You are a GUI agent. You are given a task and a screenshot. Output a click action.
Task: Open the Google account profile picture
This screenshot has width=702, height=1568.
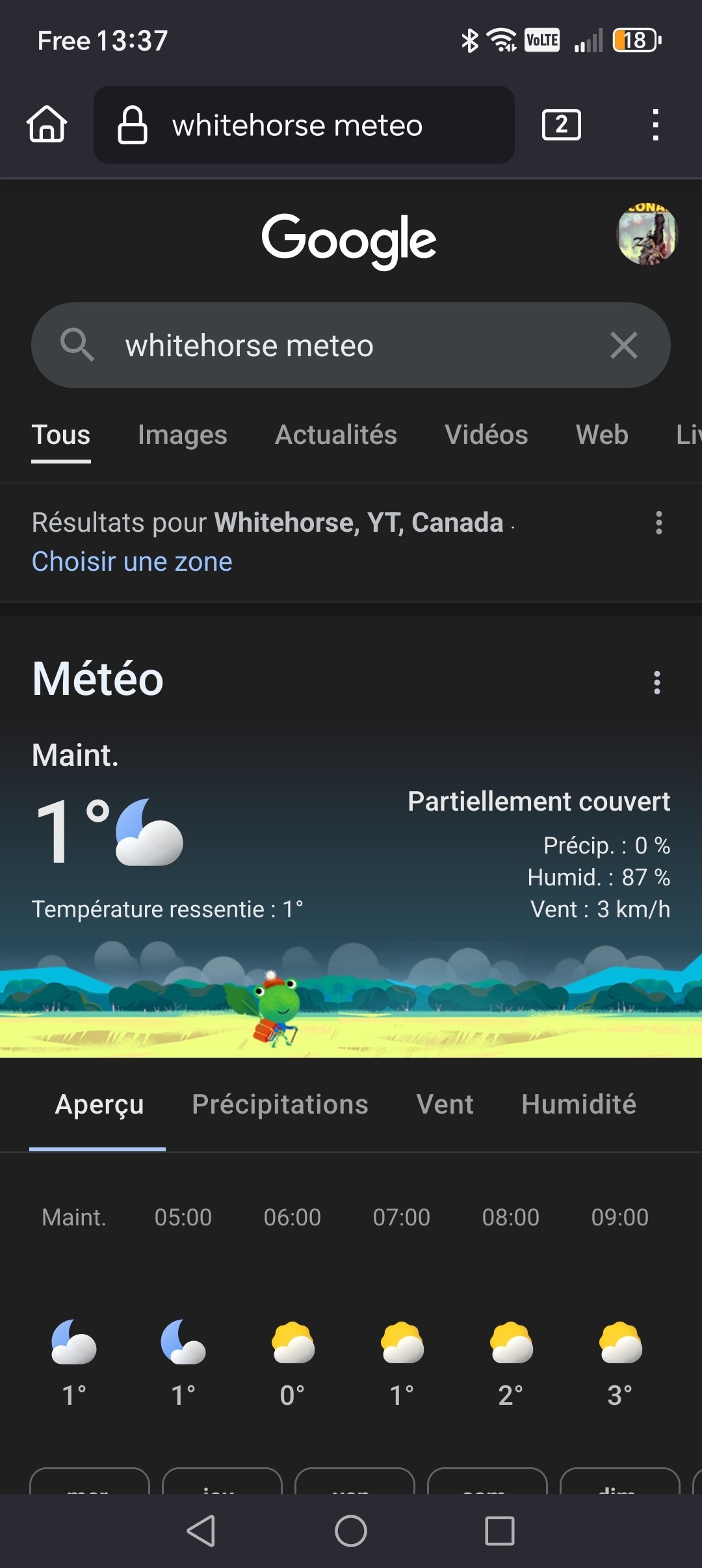tap(647, 234)
